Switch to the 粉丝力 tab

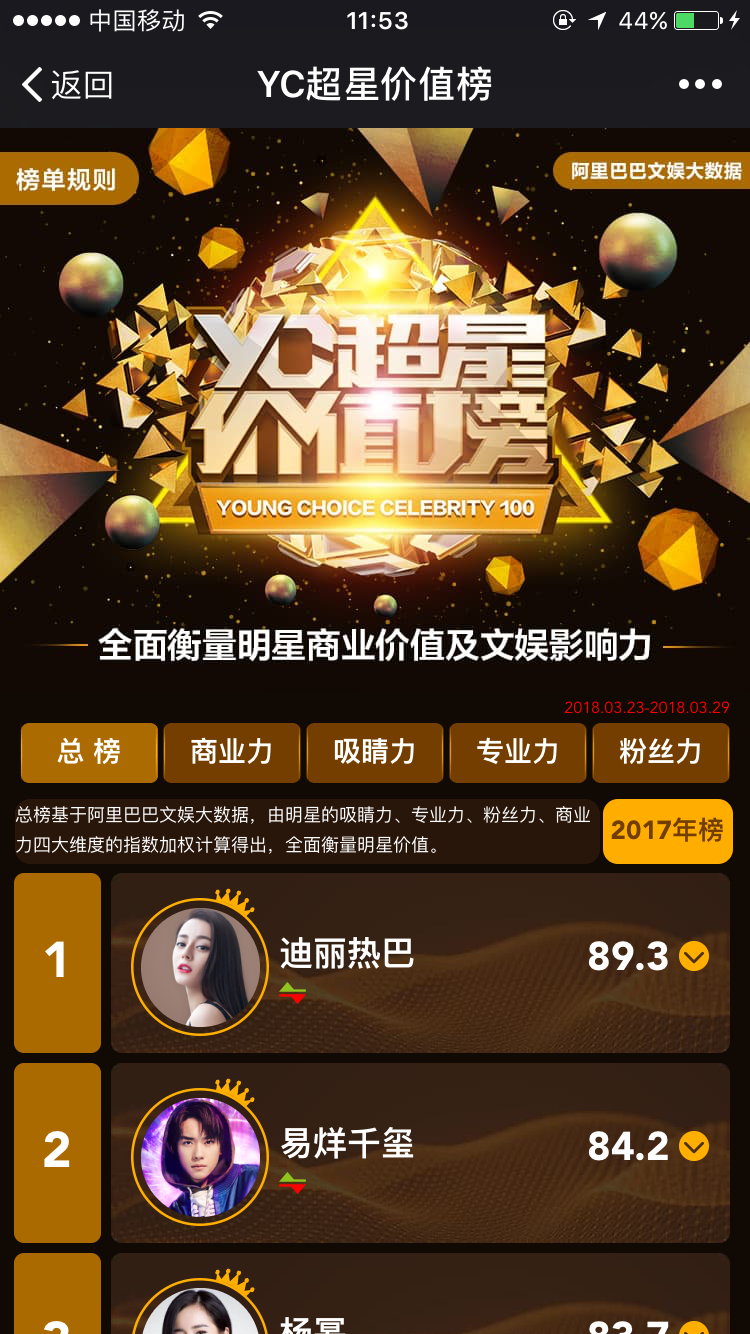tap(660, 752)
